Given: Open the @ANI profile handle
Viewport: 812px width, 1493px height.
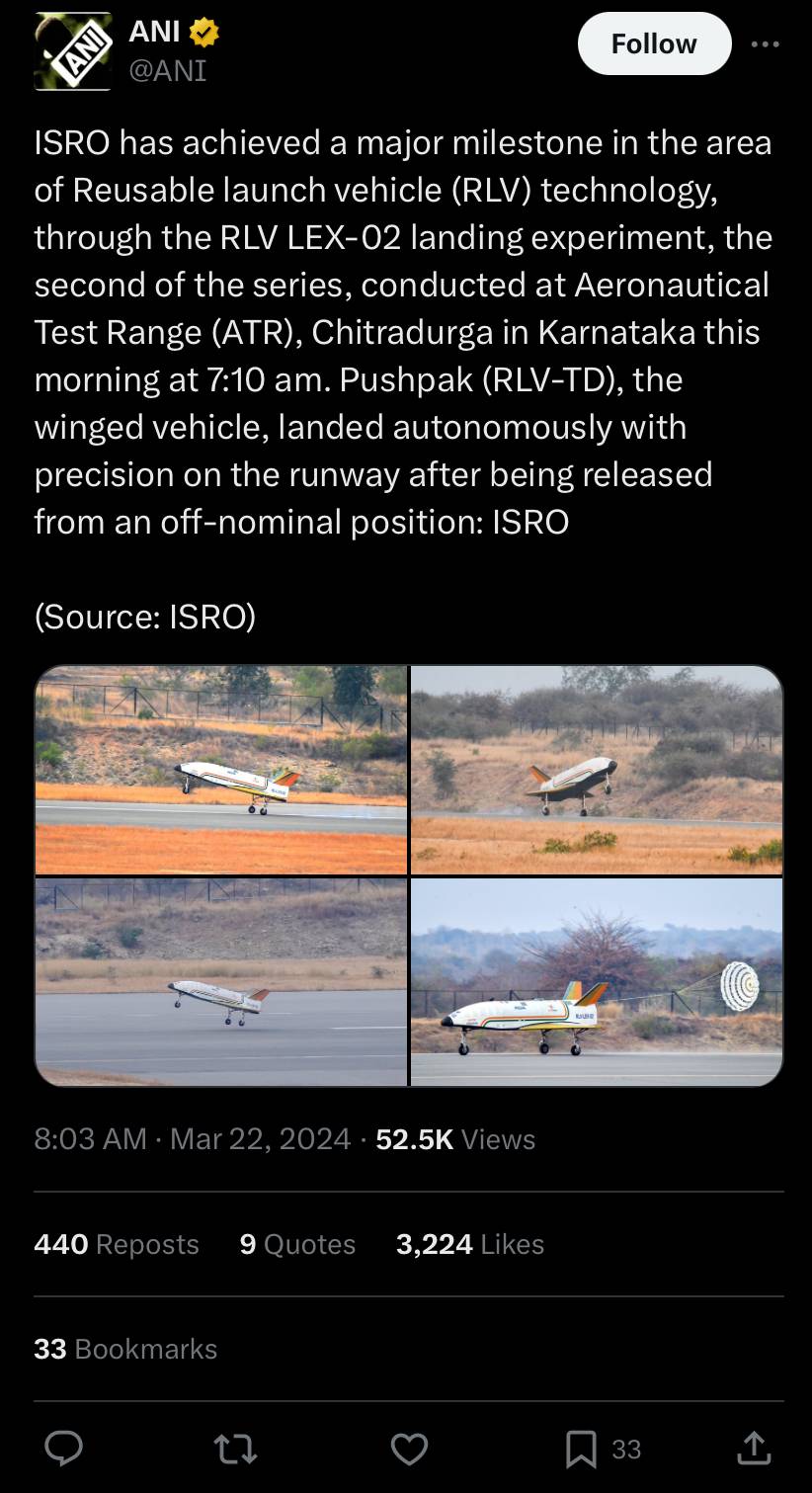Looking at the screenshot, I should tap(167, 71).
